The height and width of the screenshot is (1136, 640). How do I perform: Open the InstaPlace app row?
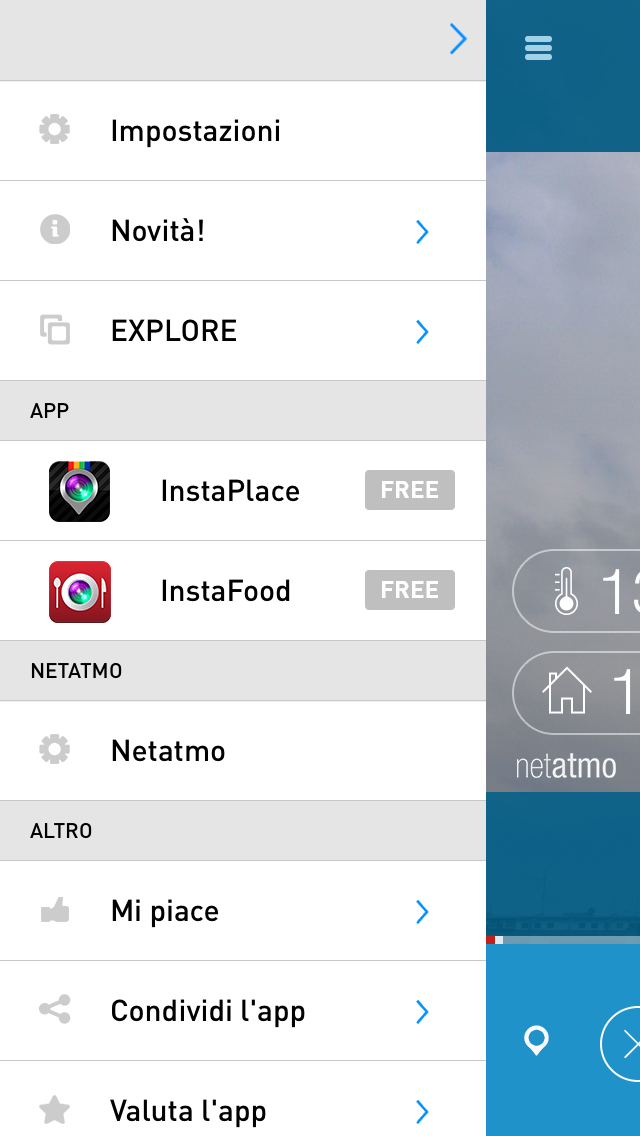click(x=230, y=491)
